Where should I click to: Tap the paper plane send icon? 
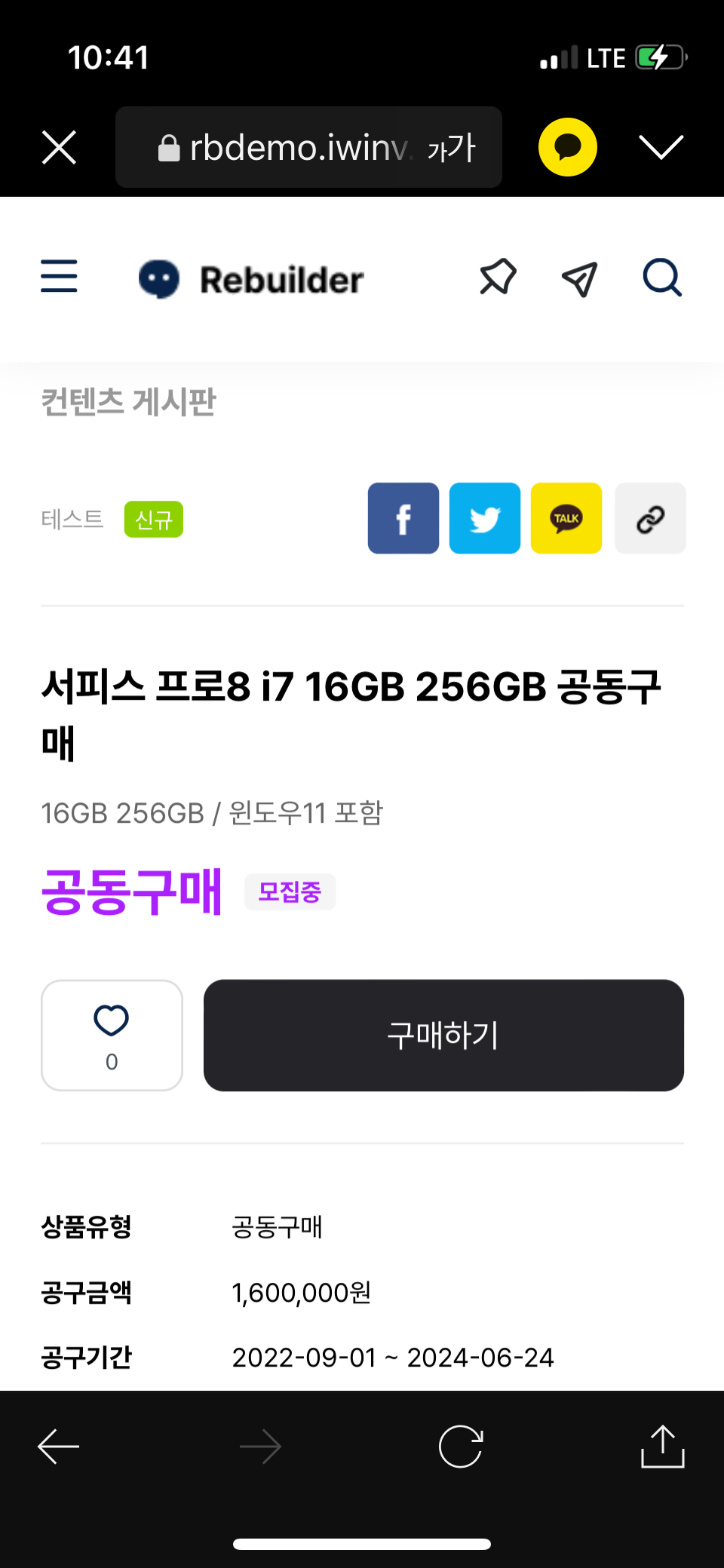(579, 279)
